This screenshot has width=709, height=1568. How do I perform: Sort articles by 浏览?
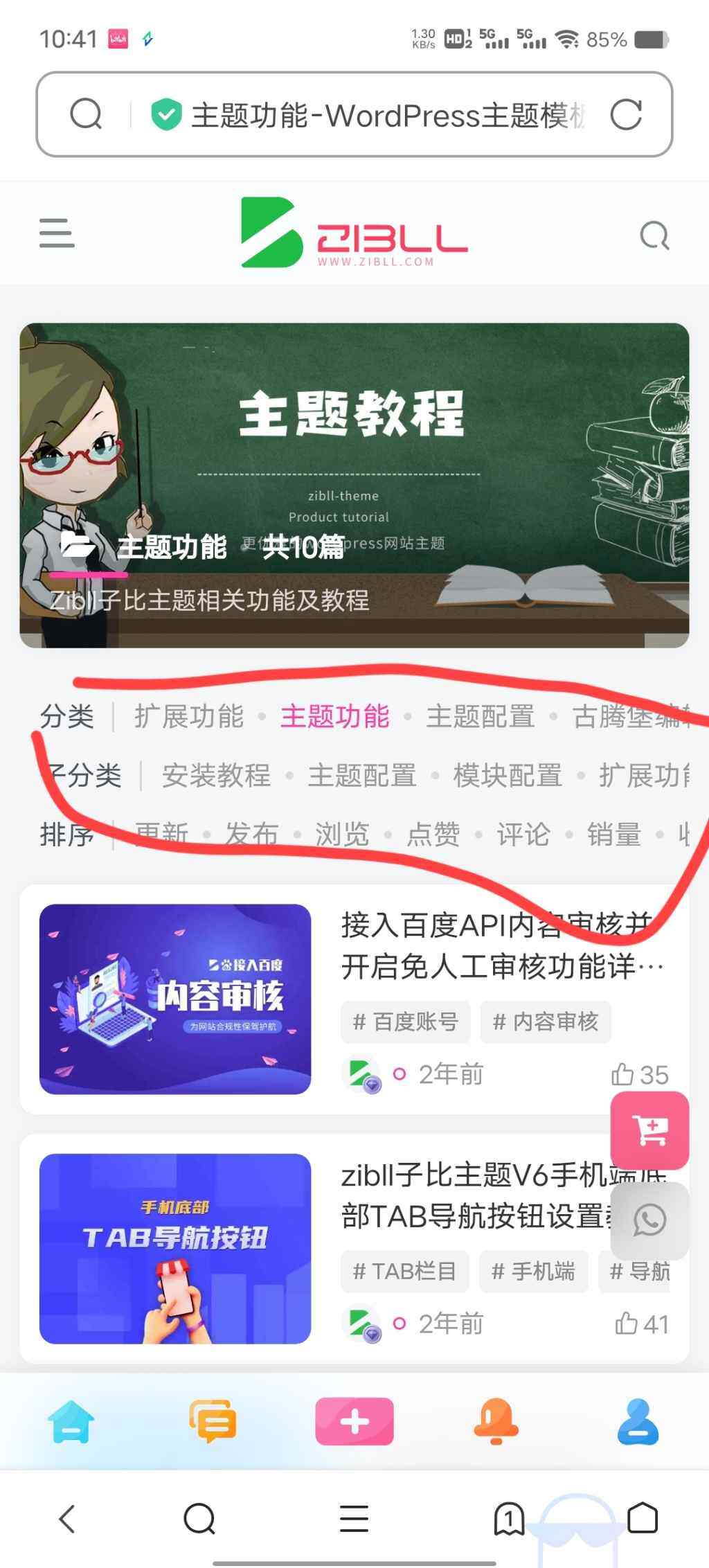coord(342,835)
